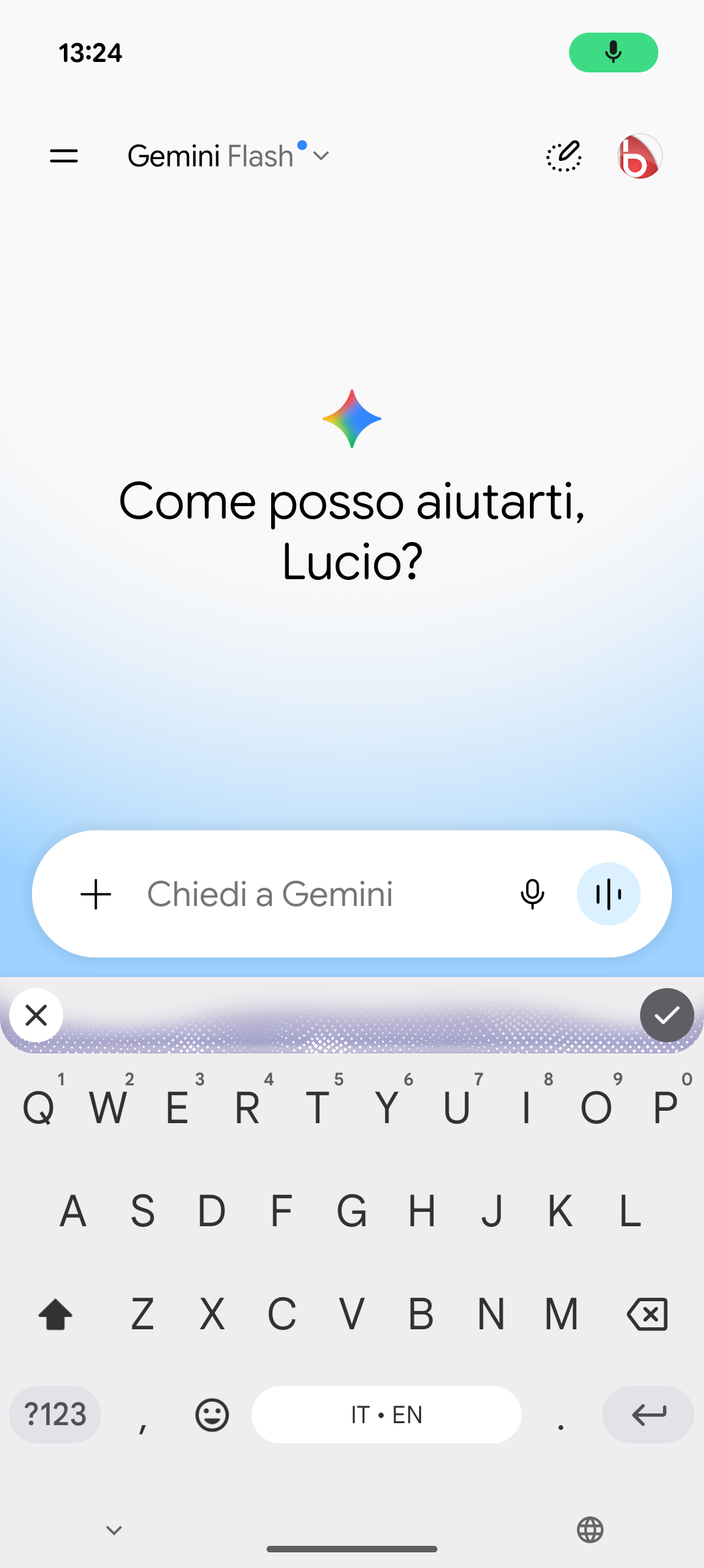Start a new temporary chat

click(x=564, y=156)
